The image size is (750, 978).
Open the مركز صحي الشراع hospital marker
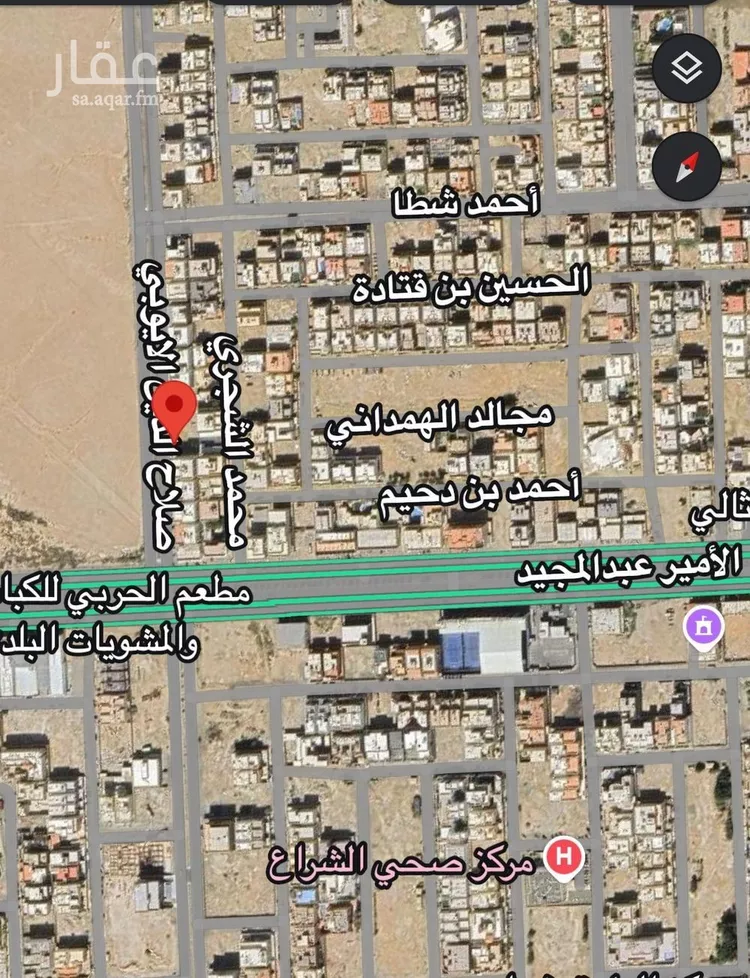(x=565, y=858)
